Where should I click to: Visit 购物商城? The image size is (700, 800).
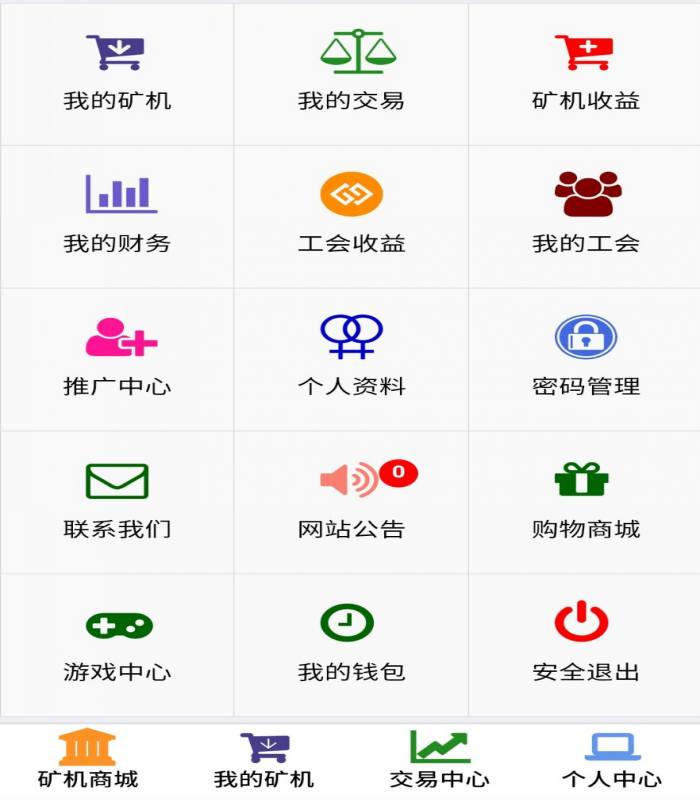click(x=585, y=502)
